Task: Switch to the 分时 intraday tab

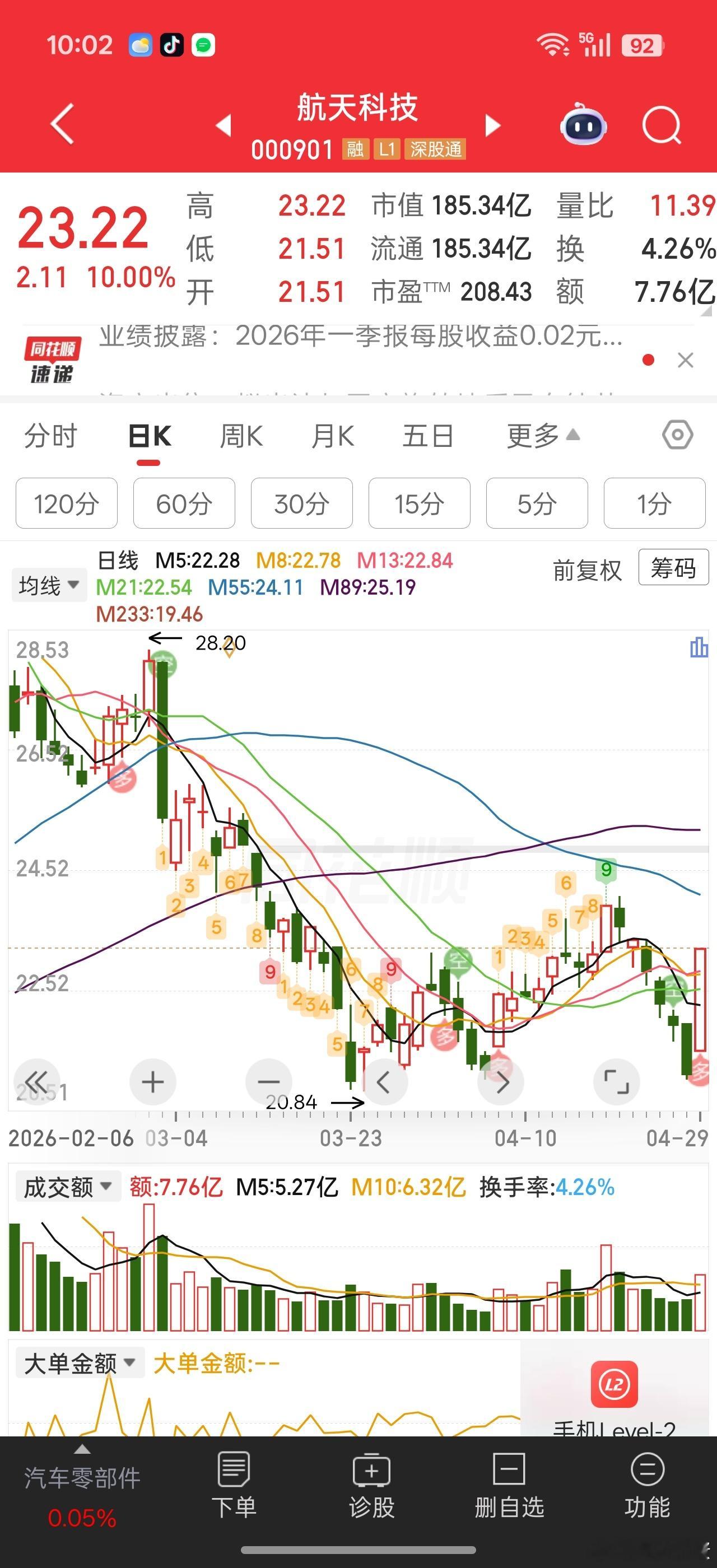Action: (x=49, y=435)
